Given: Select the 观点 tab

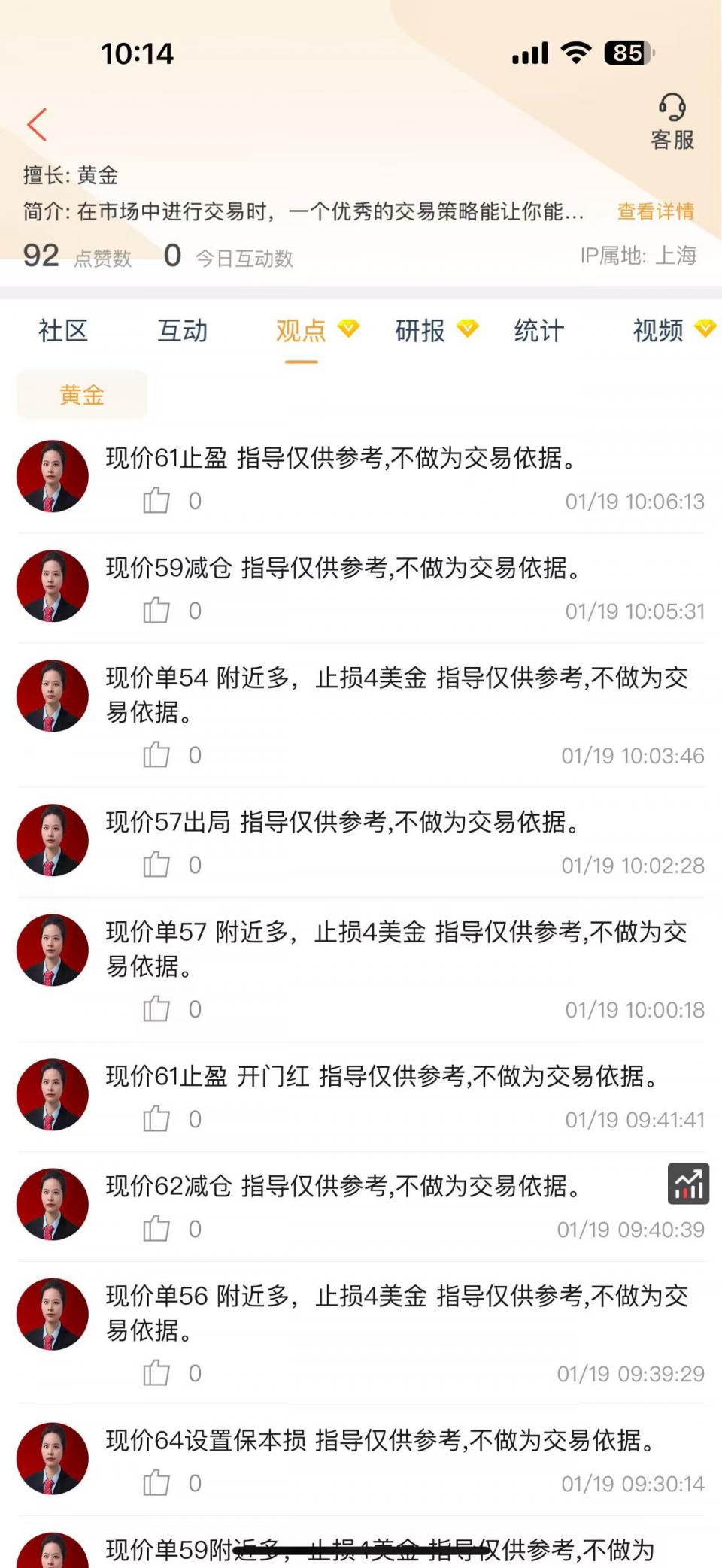Looking at the screenshot, I should tap(302, 331).
